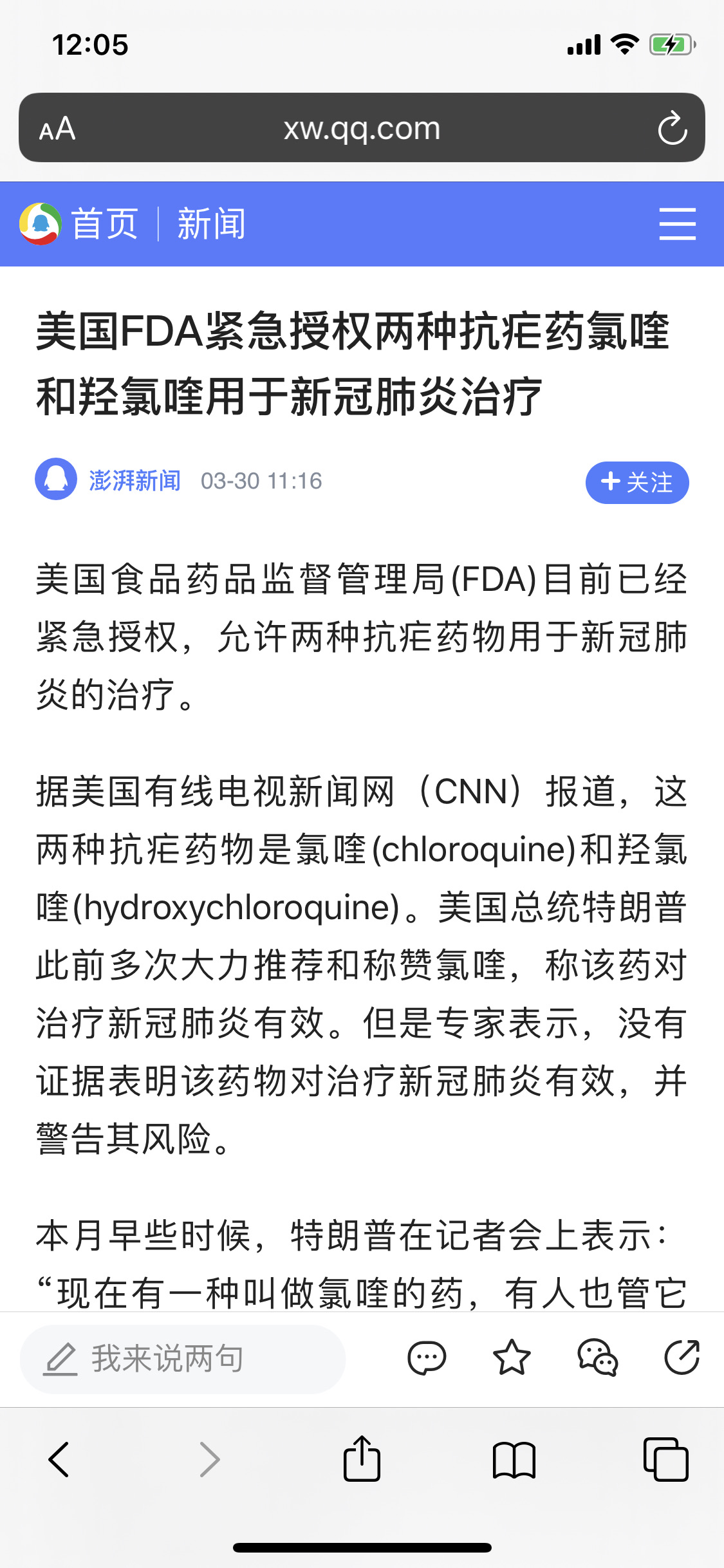This screenshot has height=1568, width=724.
Task: View comments via the speech bubble icon
Action: 427,1359
